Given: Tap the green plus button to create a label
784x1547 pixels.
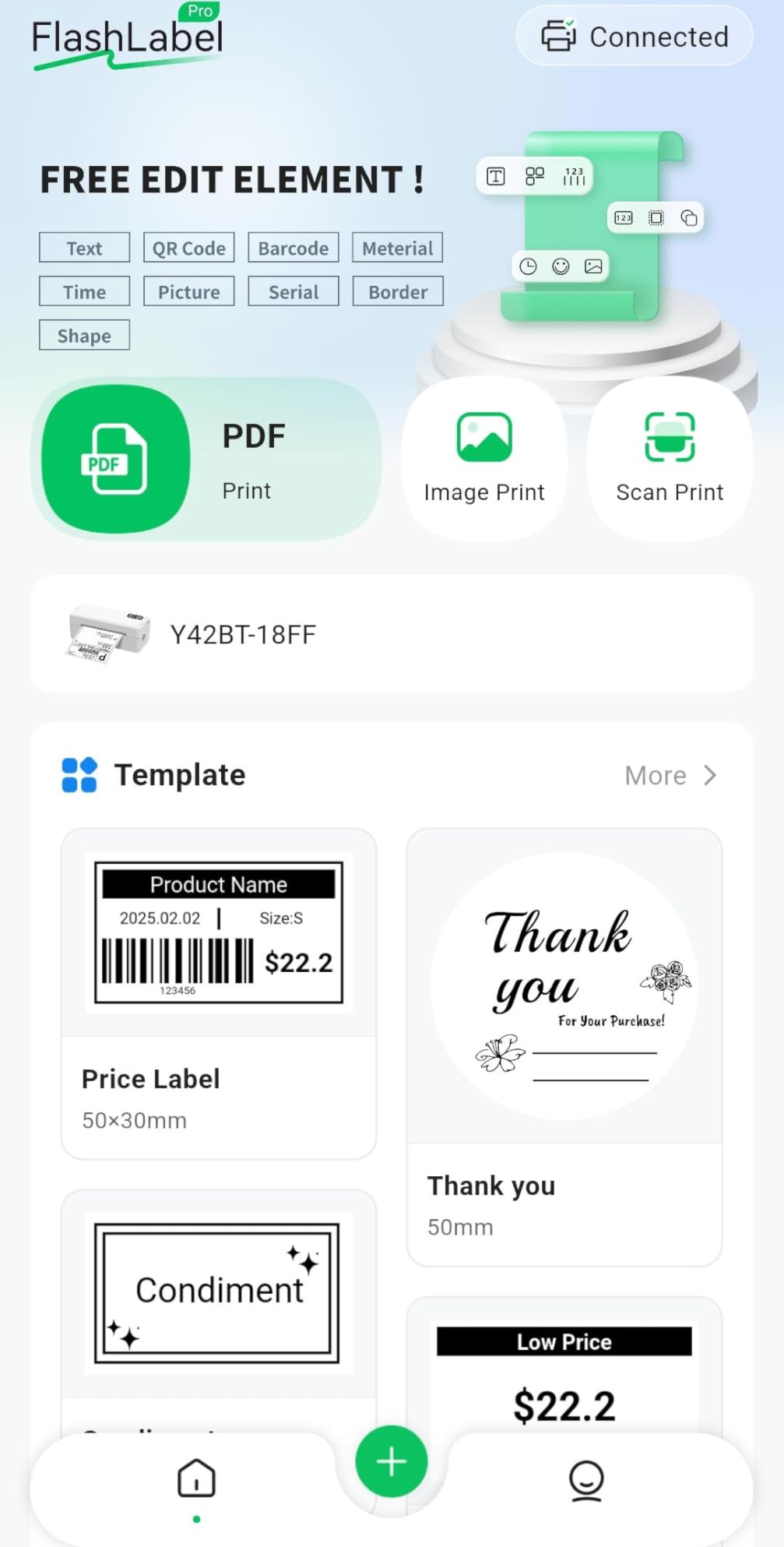Looking at the screenshot, I should [x=391, y=1462].
